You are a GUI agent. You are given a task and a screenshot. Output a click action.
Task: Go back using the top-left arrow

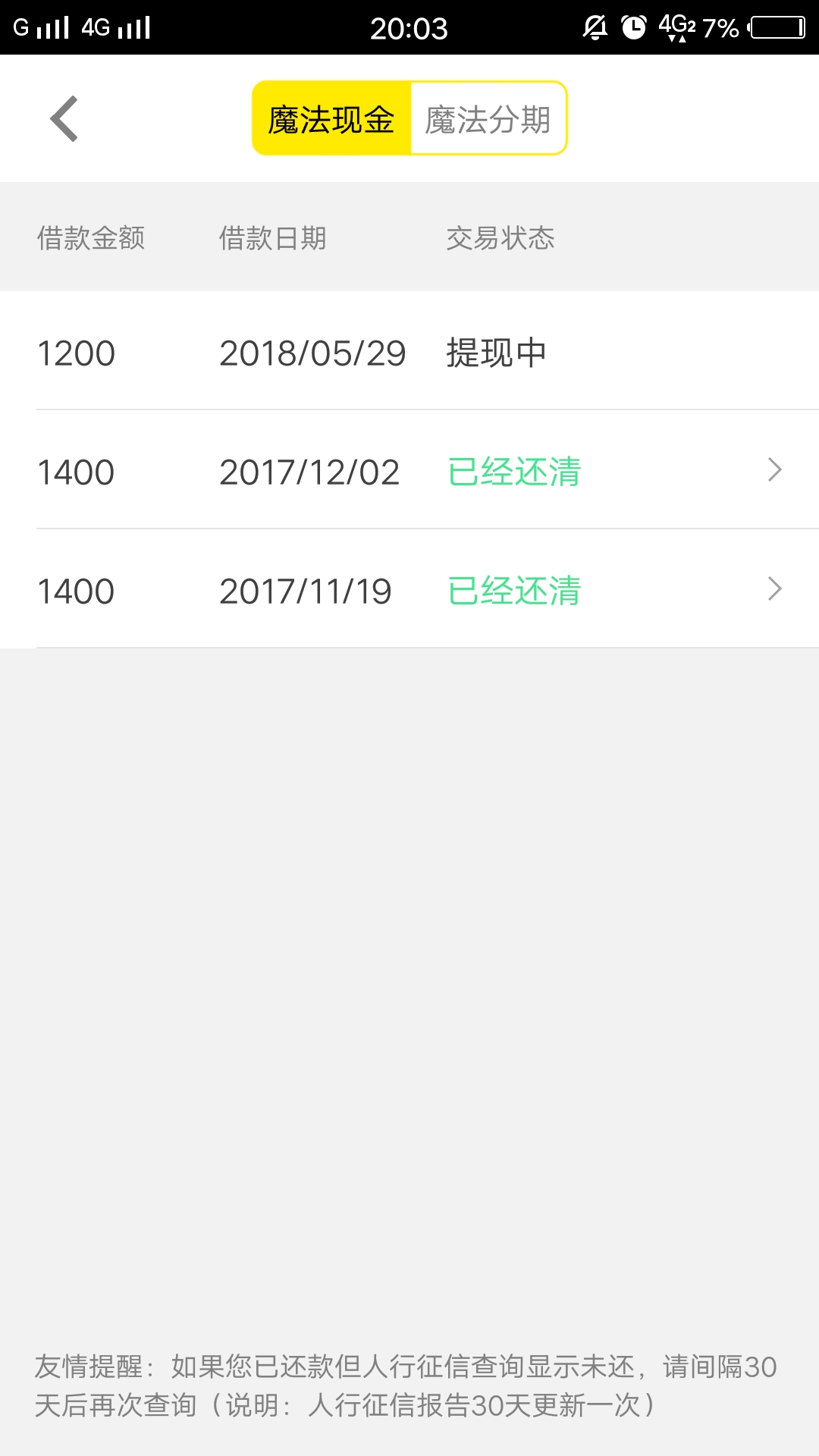click(64, 118)
